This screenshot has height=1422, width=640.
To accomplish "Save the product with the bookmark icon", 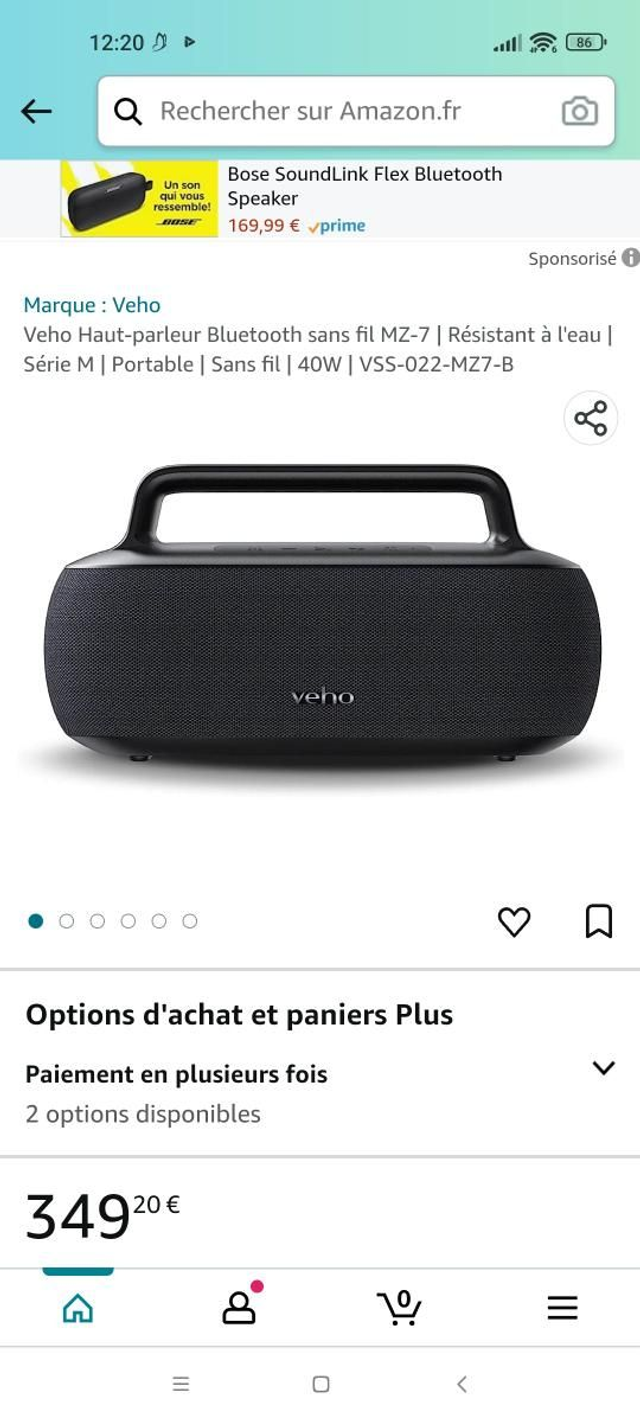I will (598, 921).
